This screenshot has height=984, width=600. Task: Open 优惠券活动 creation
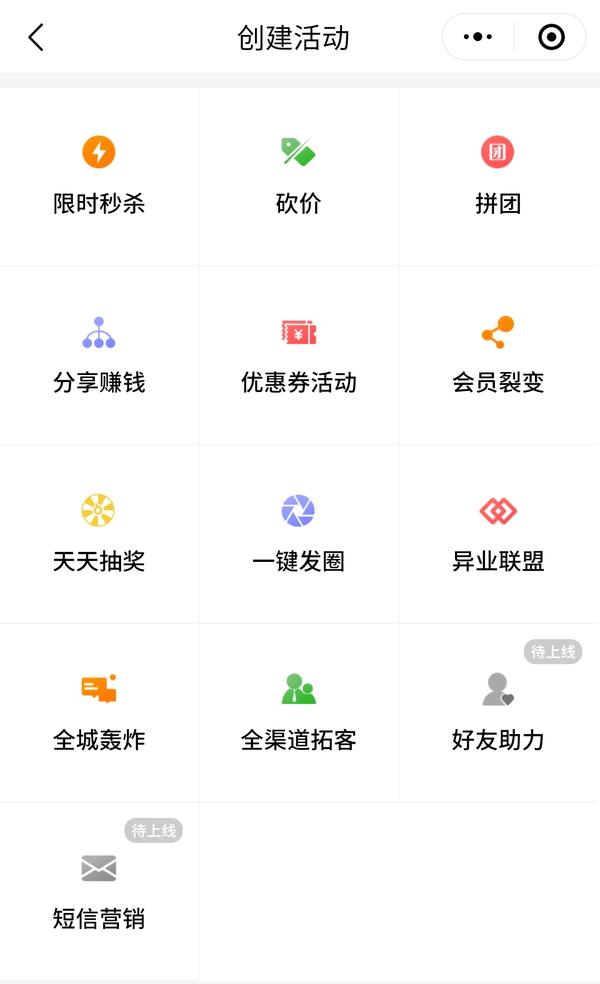tap(298, 355)
